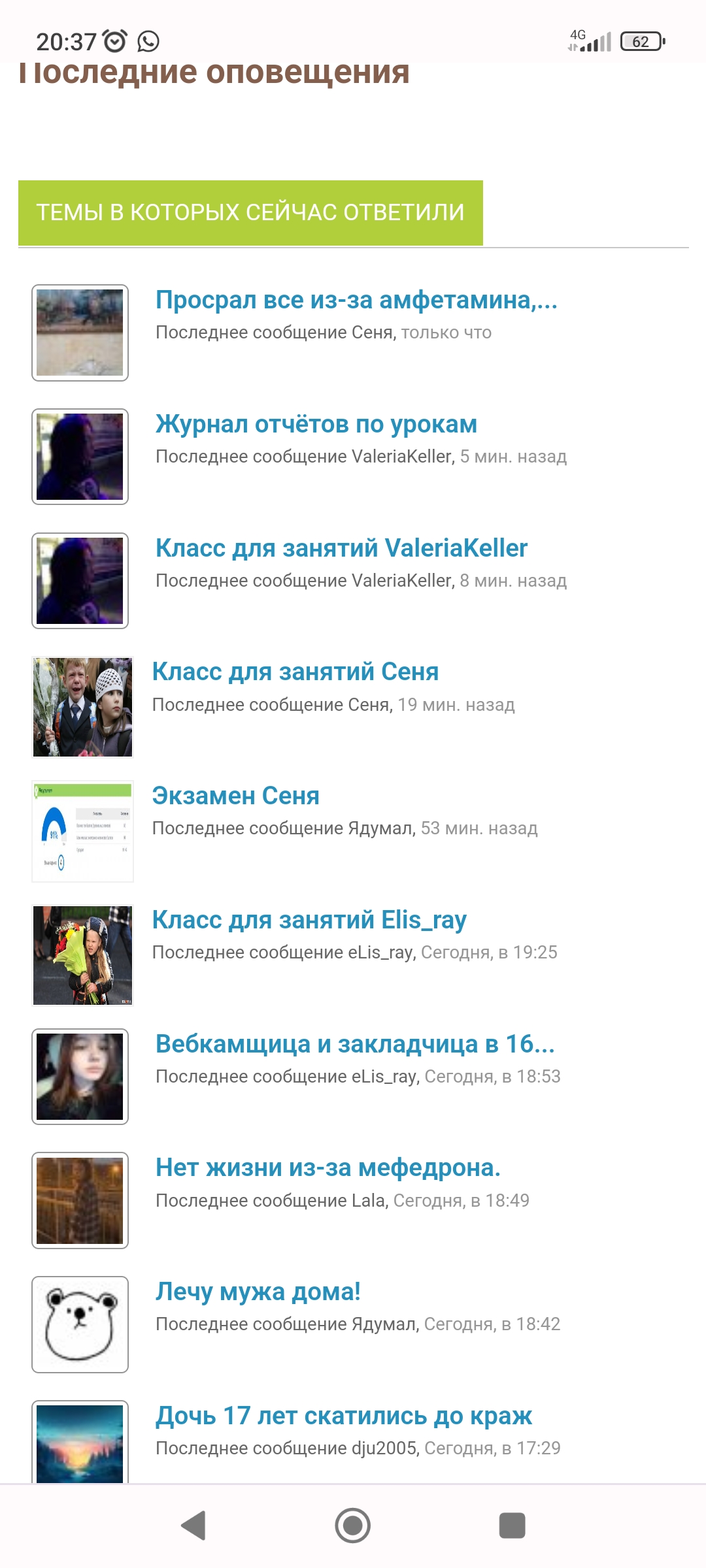
Task: Open «Нет жизни из-за мефедрона.» thread
Action: (328, 1168)
